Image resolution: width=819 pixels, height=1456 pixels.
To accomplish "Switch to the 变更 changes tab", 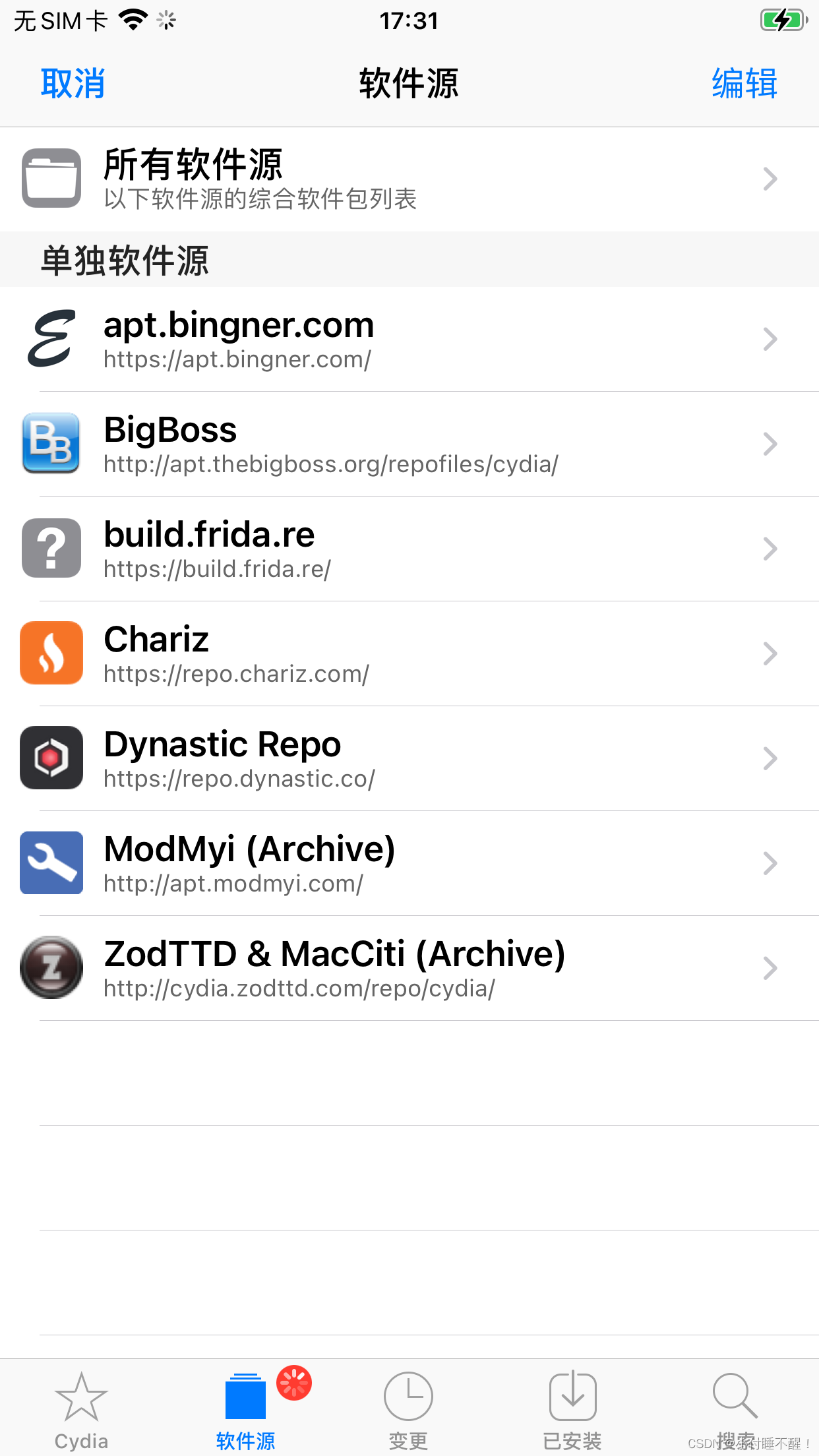I will point(408,1398).
